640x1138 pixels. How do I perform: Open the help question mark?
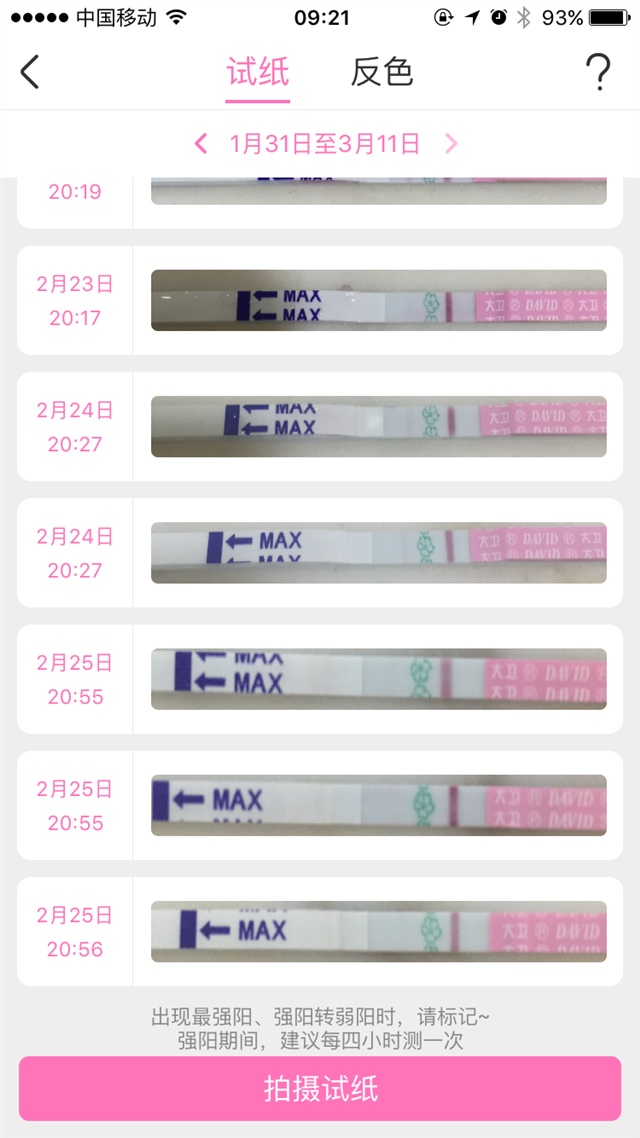pos(597,72)
